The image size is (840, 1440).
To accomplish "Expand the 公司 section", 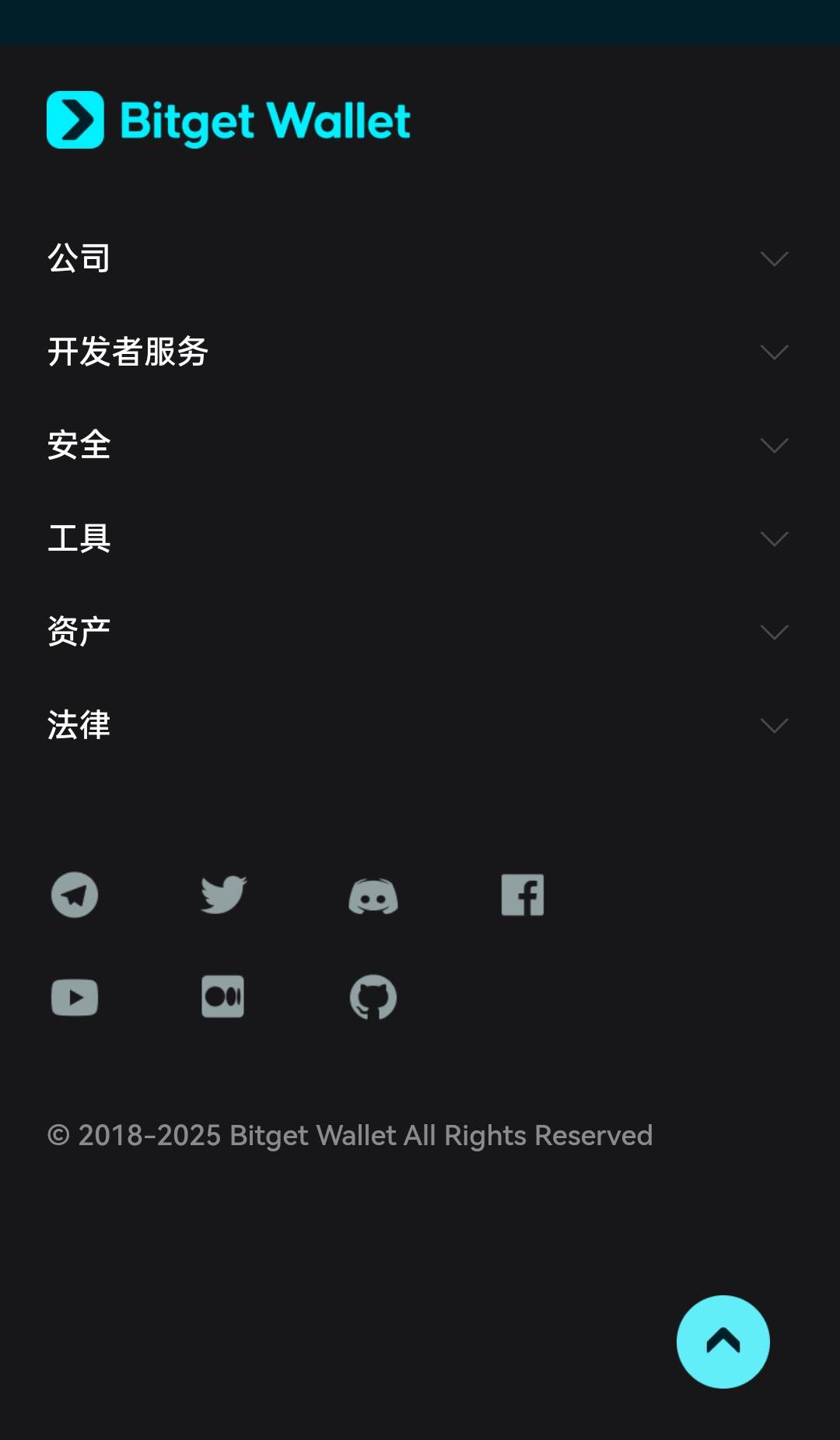I will tap(774, 258).
